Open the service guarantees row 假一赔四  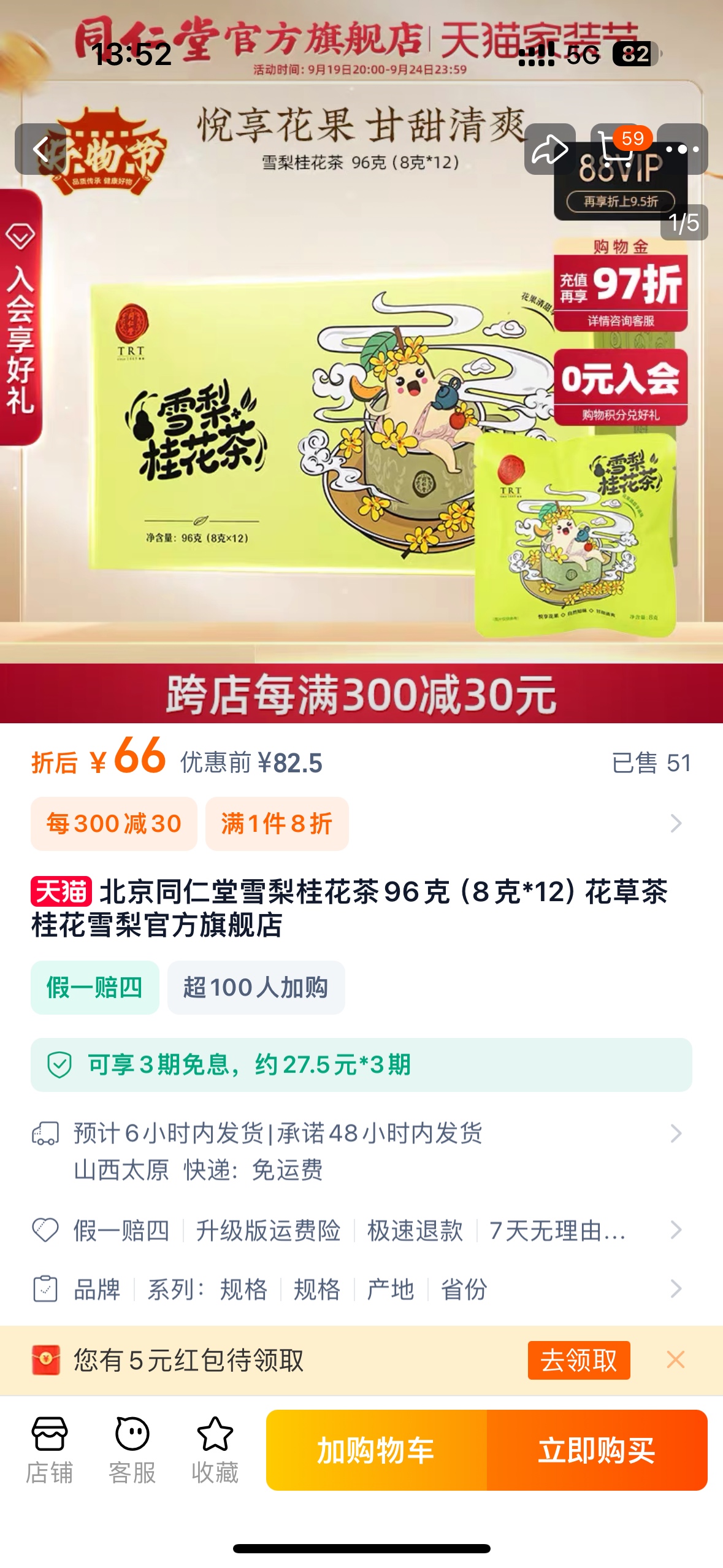361,1230
